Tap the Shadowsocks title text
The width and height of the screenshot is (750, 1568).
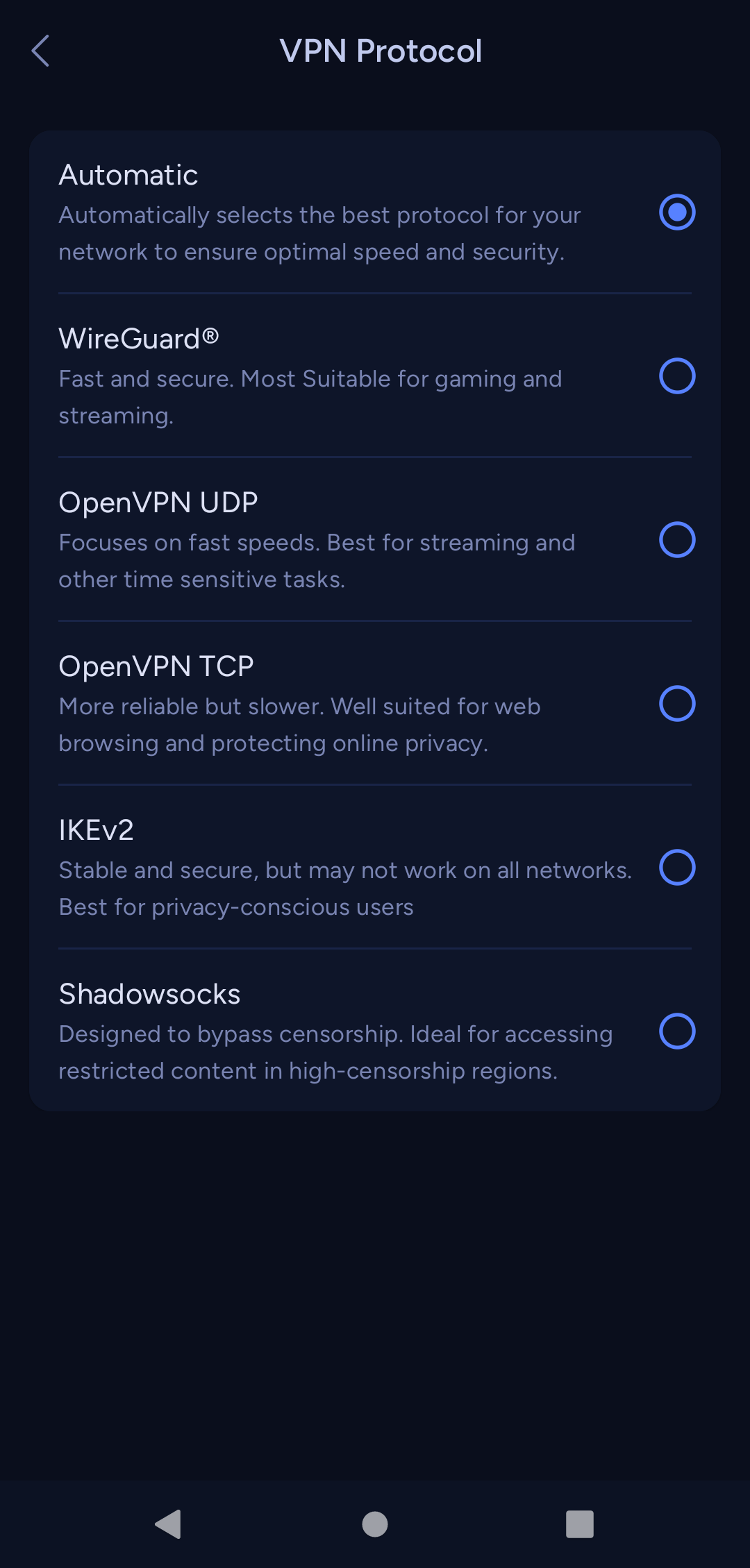[149, 994]
